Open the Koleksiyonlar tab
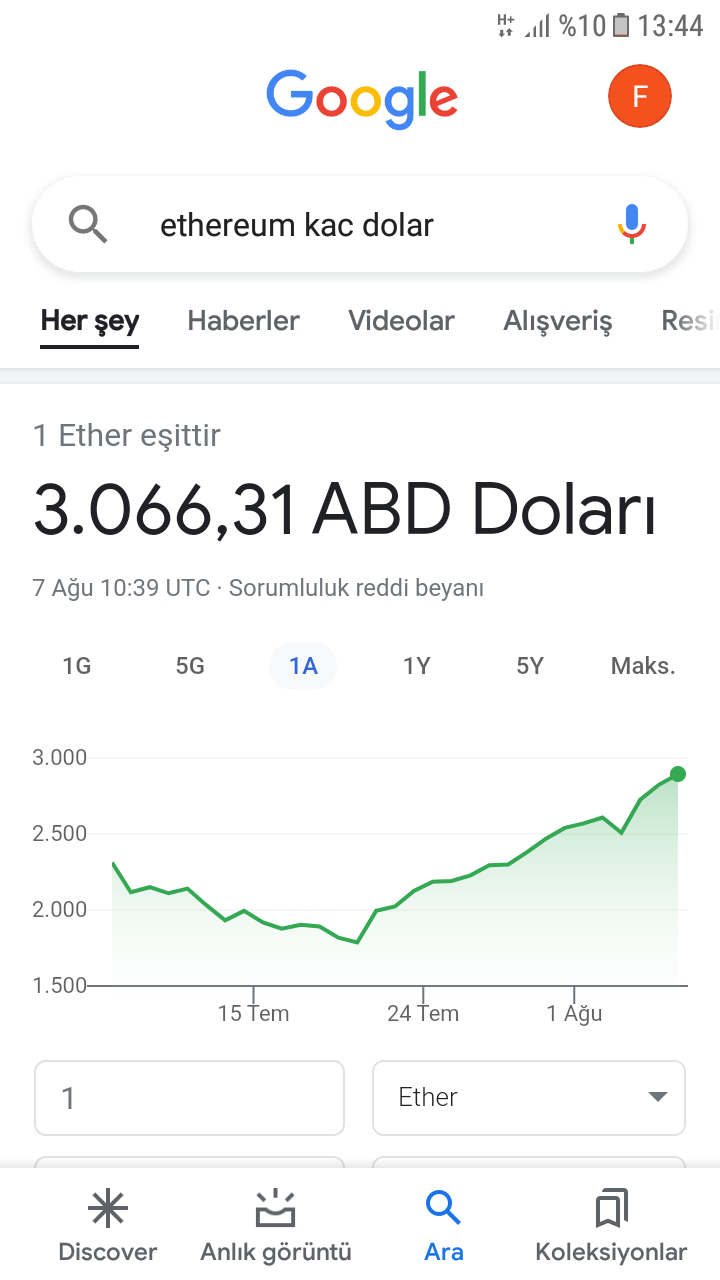The height and width of the screenshot is (1280, 720). tap(611, 1226)
